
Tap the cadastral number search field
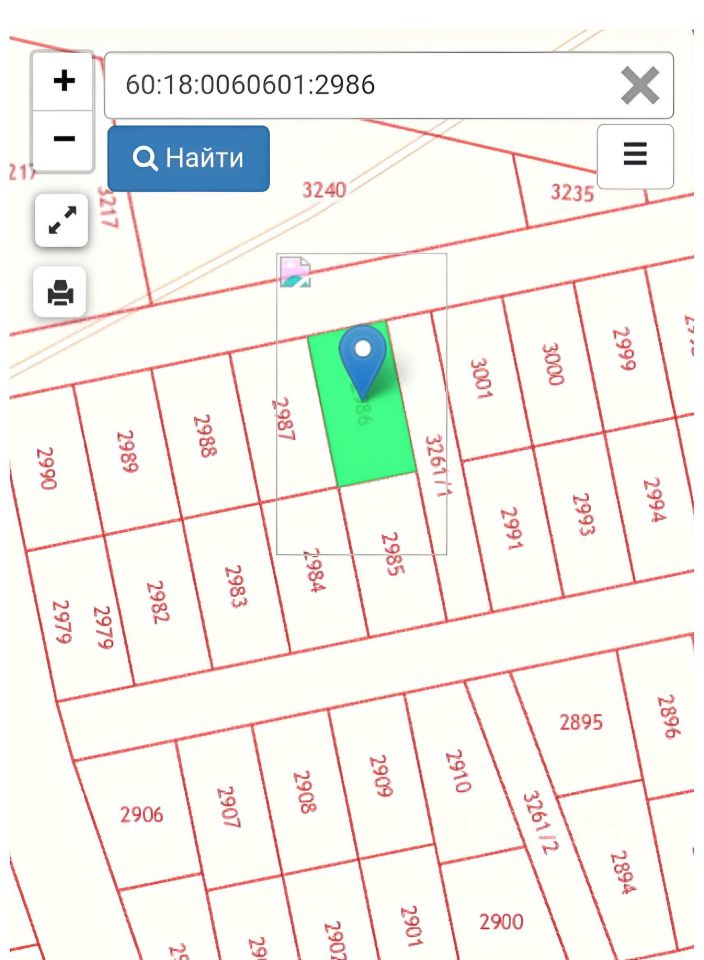click(360, 85)
